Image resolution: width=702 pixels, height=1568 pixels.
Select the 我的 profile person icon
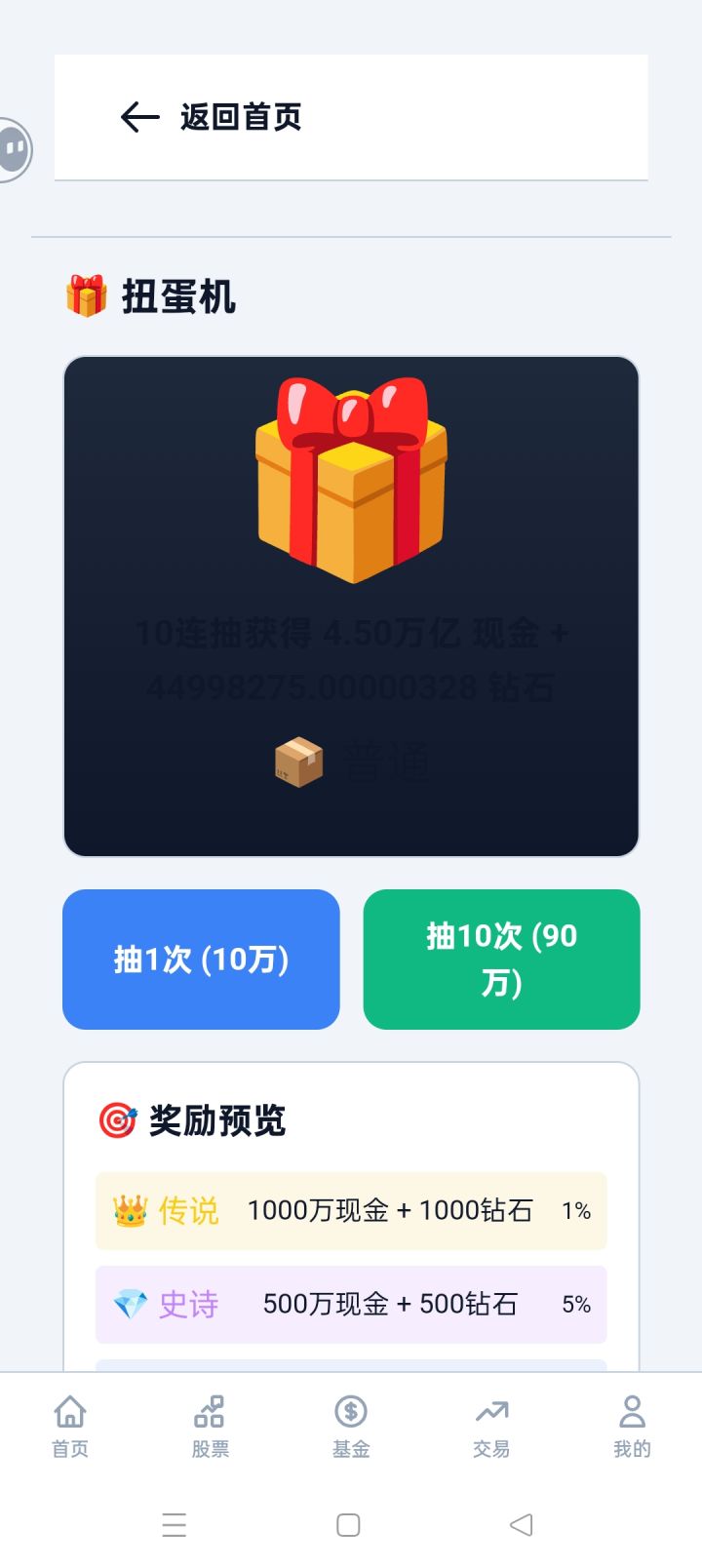[x=631, y=1410]
